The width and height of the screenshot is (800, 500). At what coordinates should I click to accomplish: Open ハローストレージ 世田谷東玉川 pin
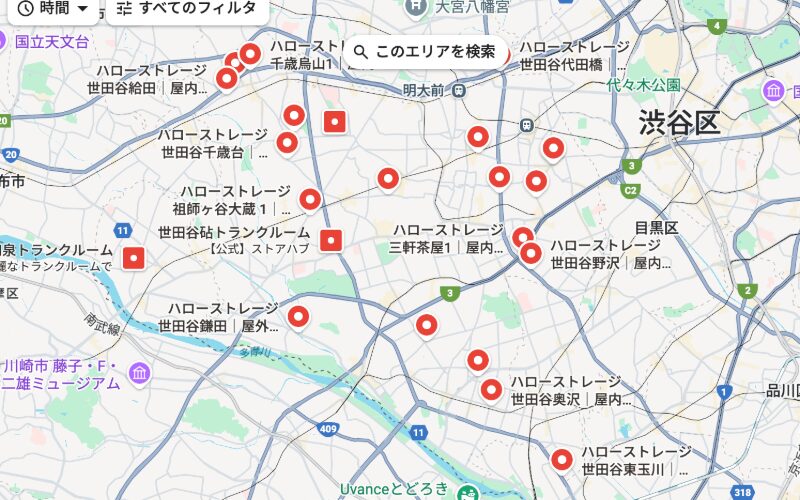click(x=562, y=459)
